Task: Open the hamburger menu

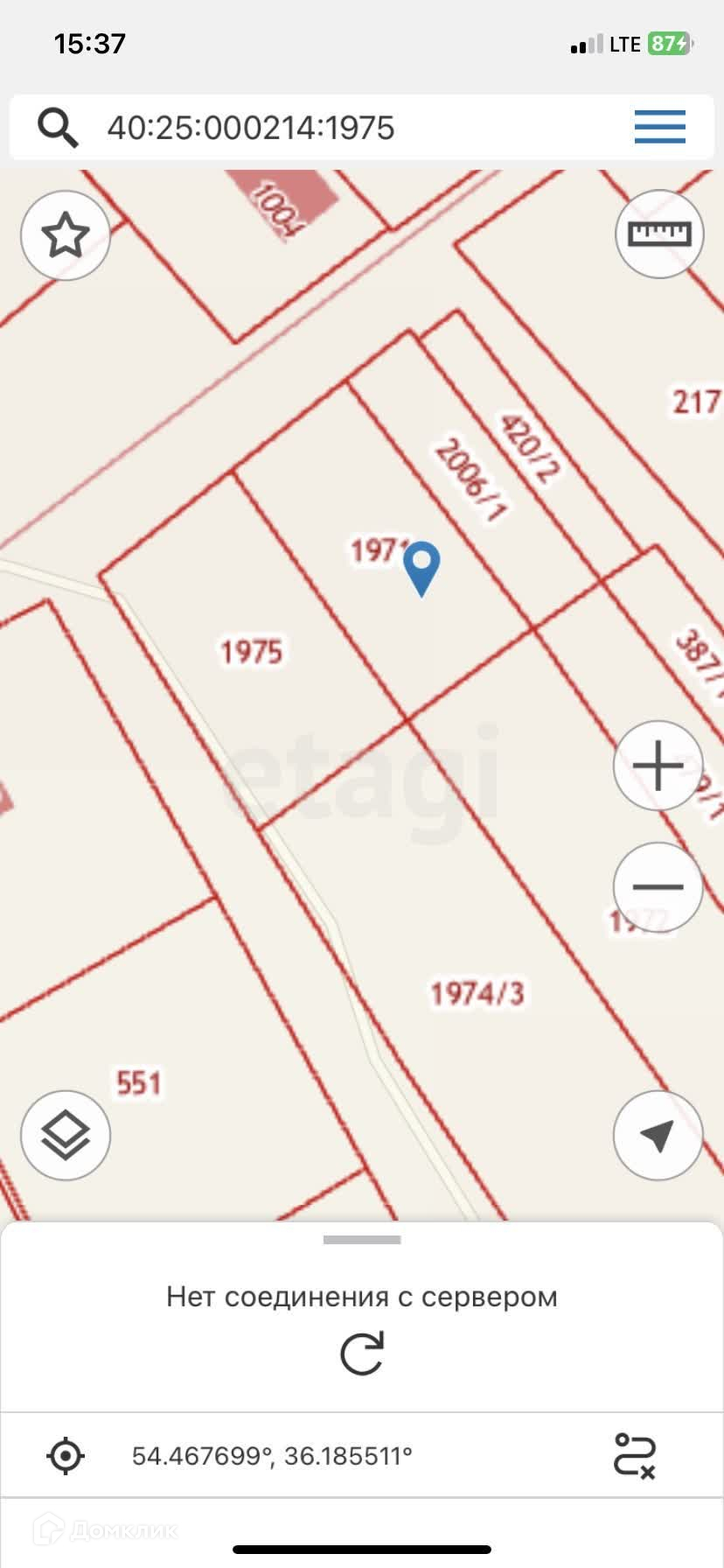Action: pyautogui.click(x=659, y=128)
